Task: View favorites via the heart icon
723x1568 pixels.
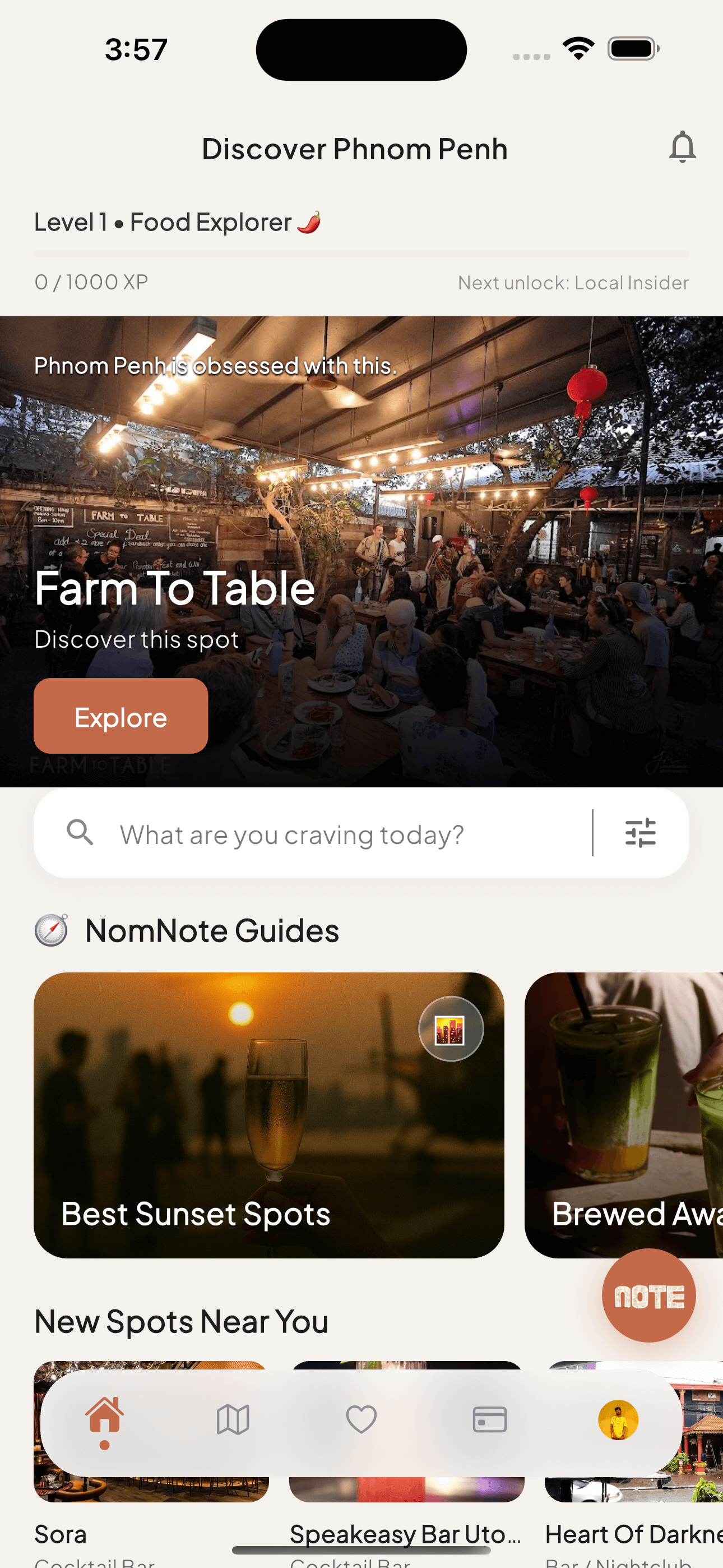Action: [x=362, y=1420]
